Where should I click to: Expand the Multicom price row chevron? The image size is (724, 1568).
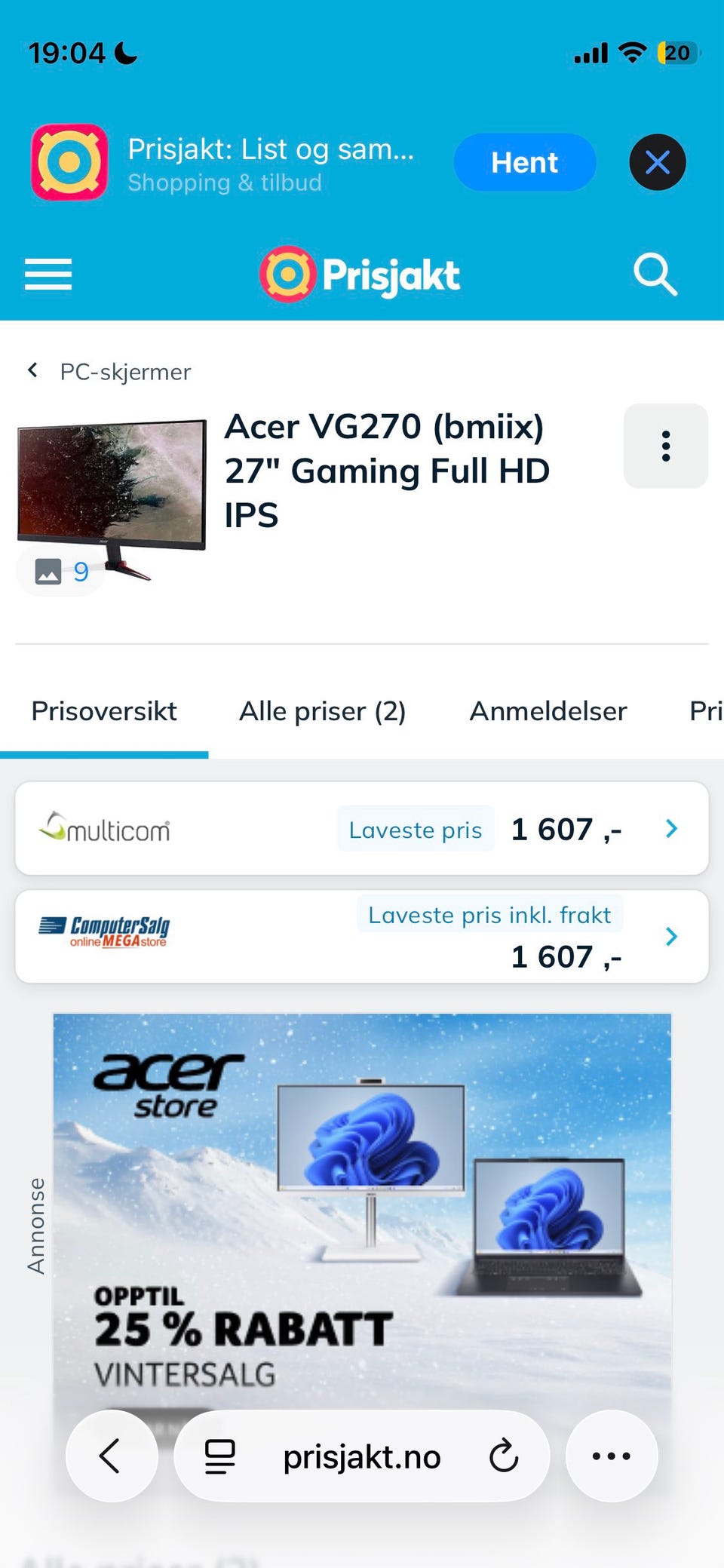tap(671, 828)
